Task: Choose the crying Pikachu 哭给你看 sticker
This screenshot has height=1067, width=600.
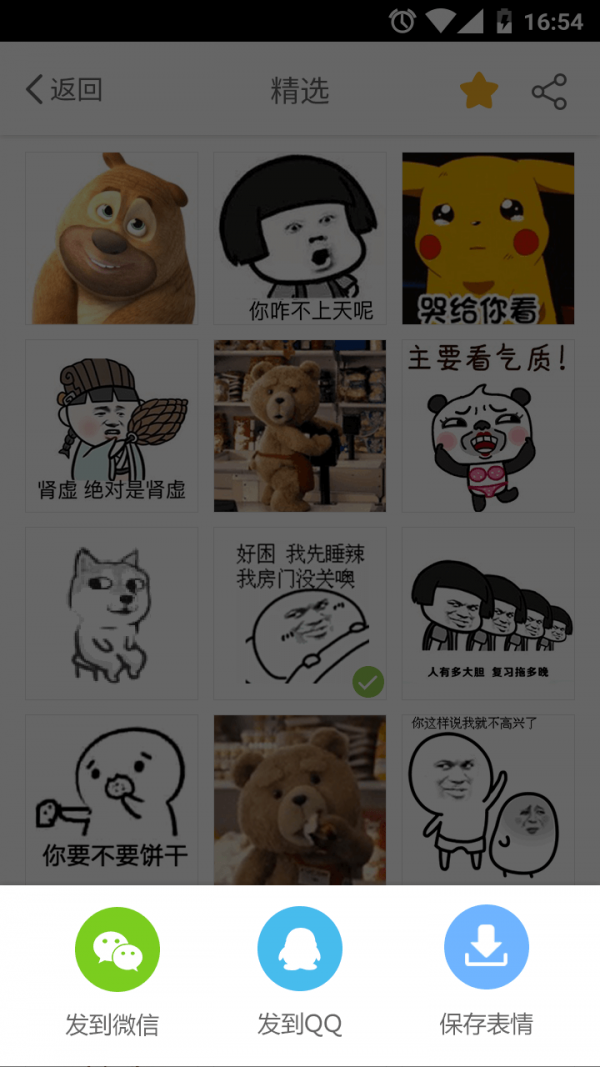Action: (x=488, y=238)
